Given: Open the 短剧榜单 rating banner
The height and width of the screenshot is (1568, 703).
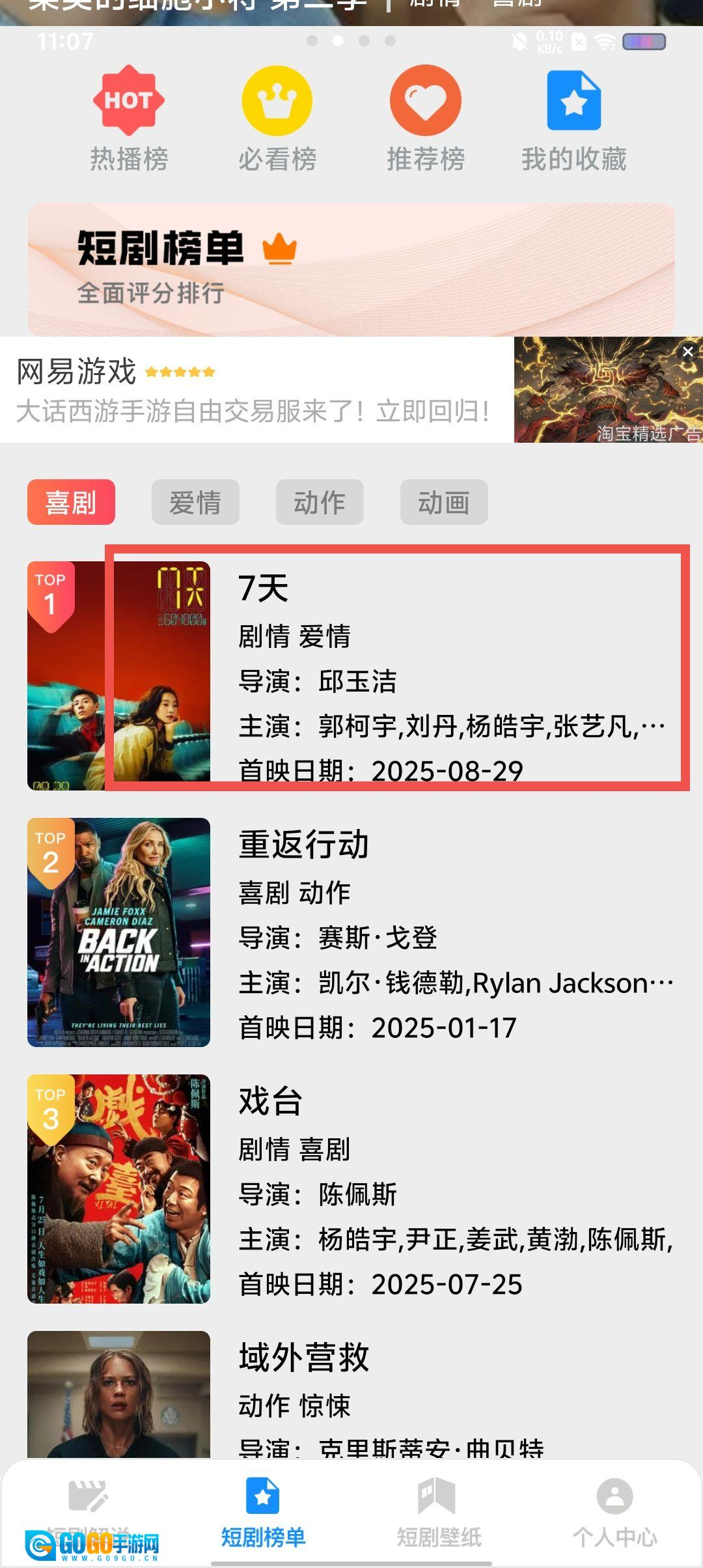Looking at the screenshot, I should click(x=351, y=268).
